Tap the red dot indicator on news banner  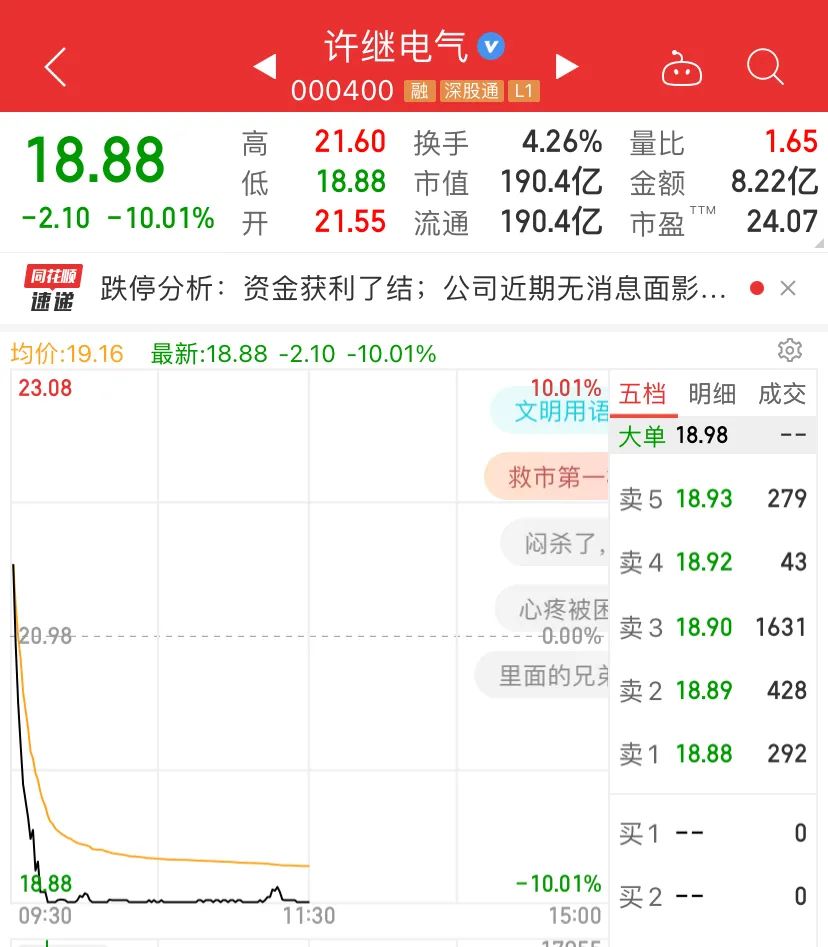click(757, 287)
